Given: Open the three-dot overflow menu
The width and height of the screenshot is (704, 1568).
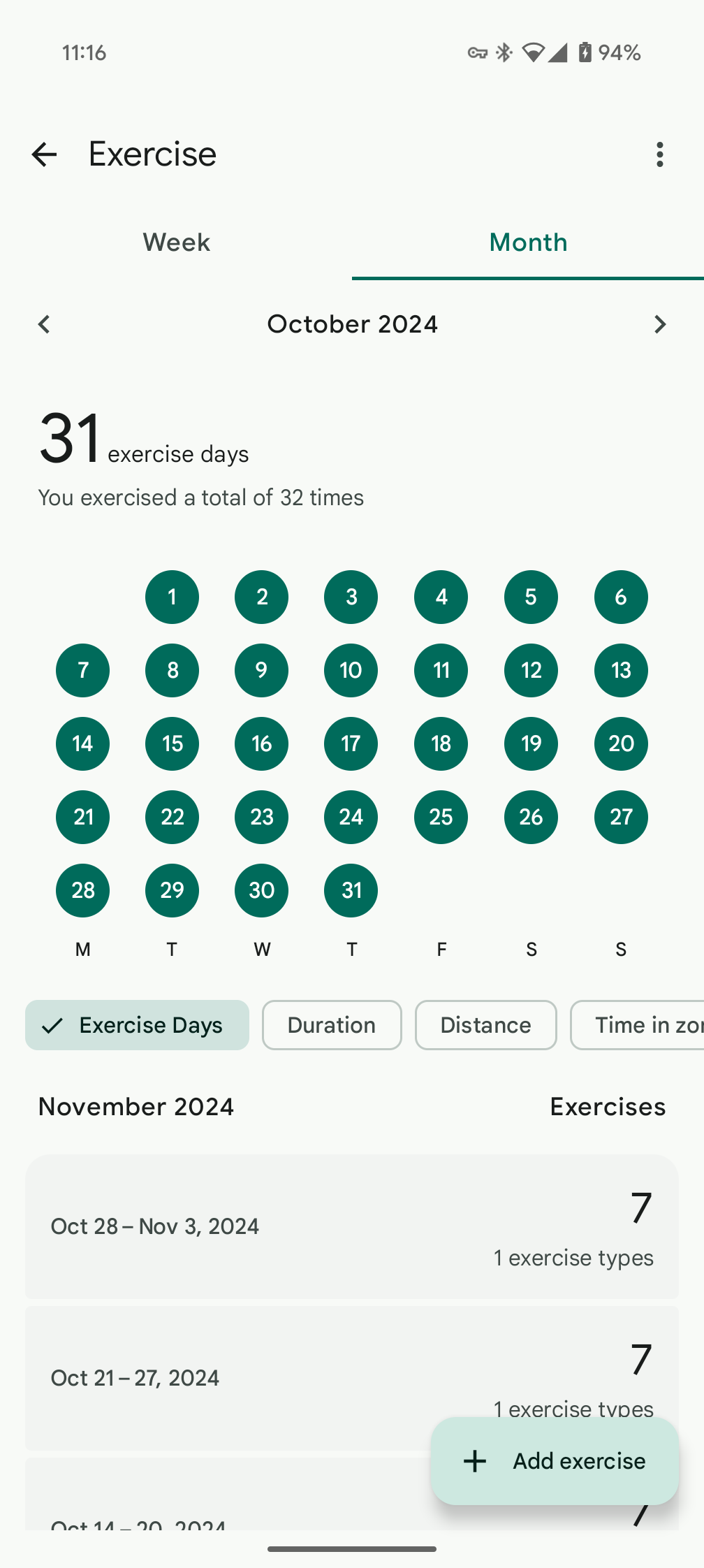Looking at the screenshot, I should pyautogui.click(x=659, y=154).
